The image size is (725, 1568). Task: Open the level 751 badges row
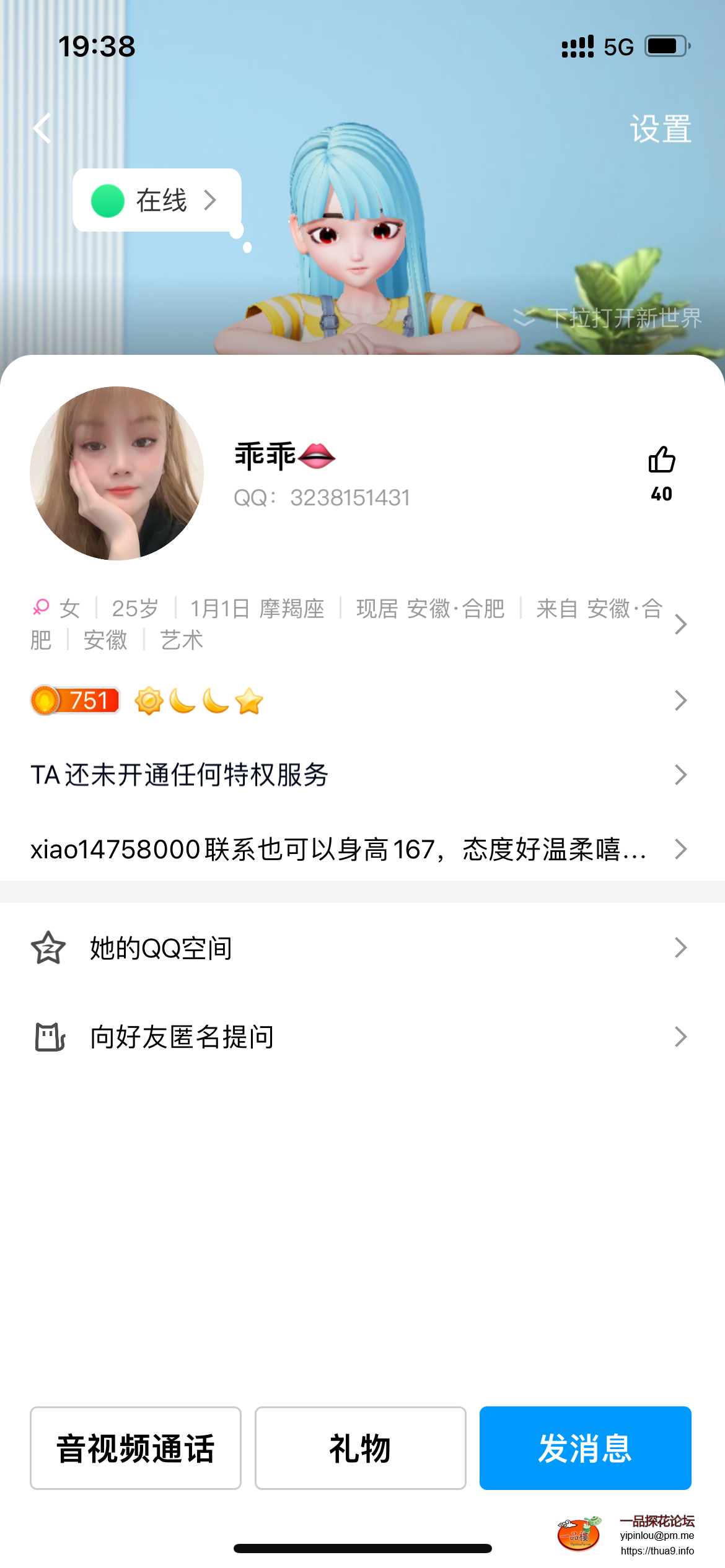click(359, 701)
